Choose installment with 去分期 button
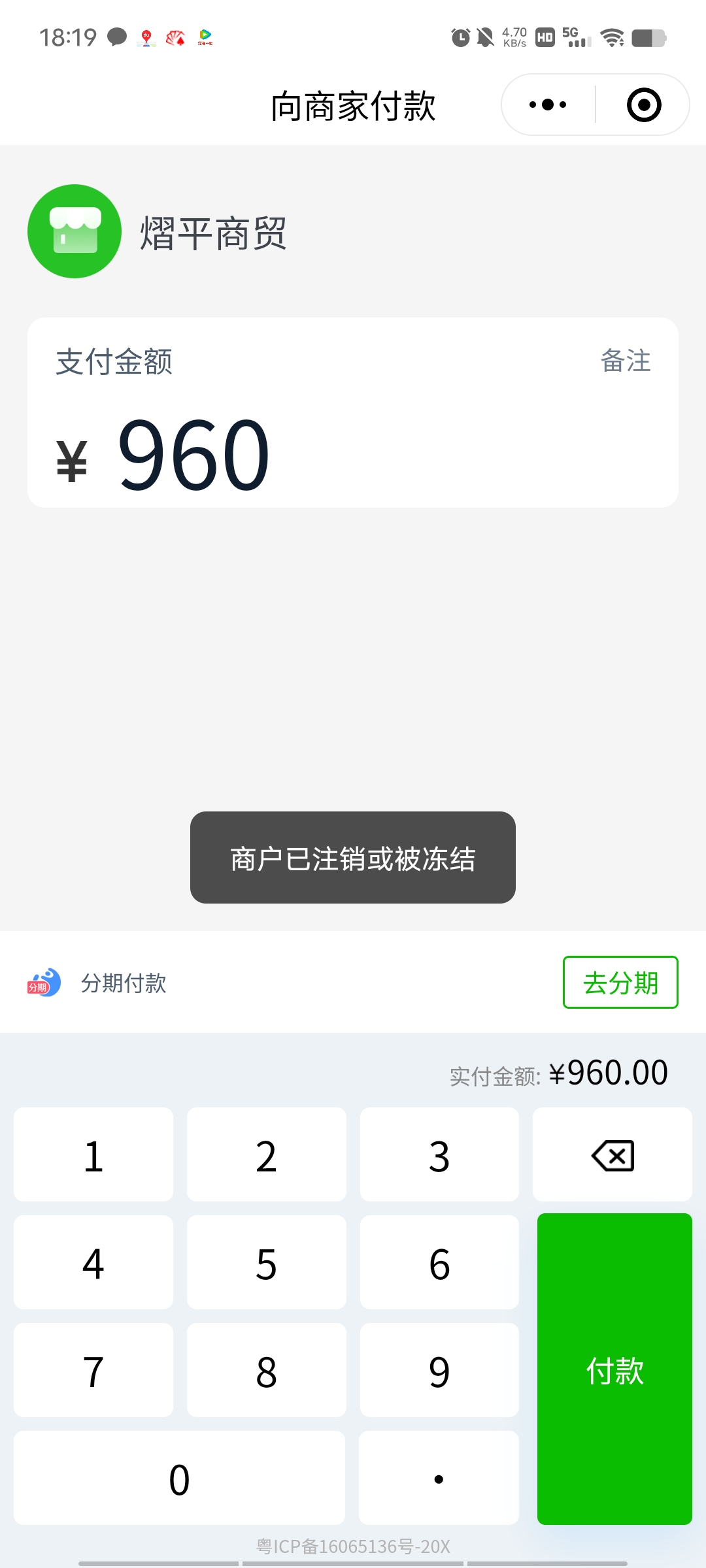 tap(620, 983)
